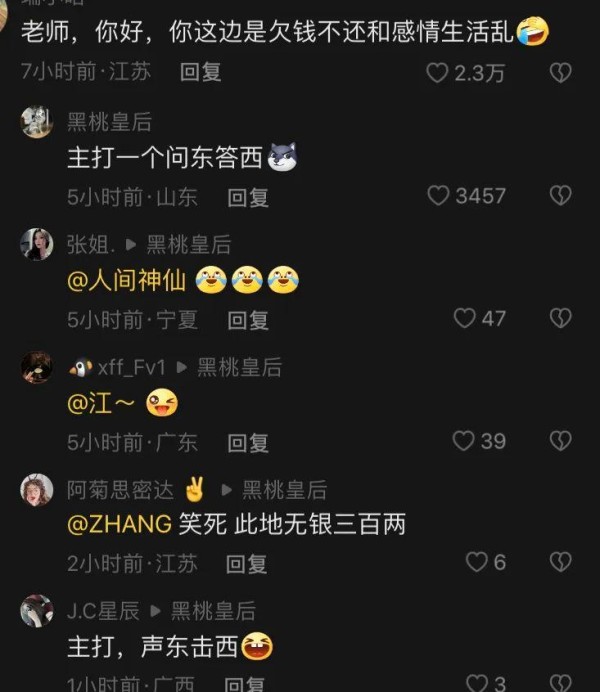Open xff_Fv1's profile avatar
The image size is (600, 692).
[37, 367]
